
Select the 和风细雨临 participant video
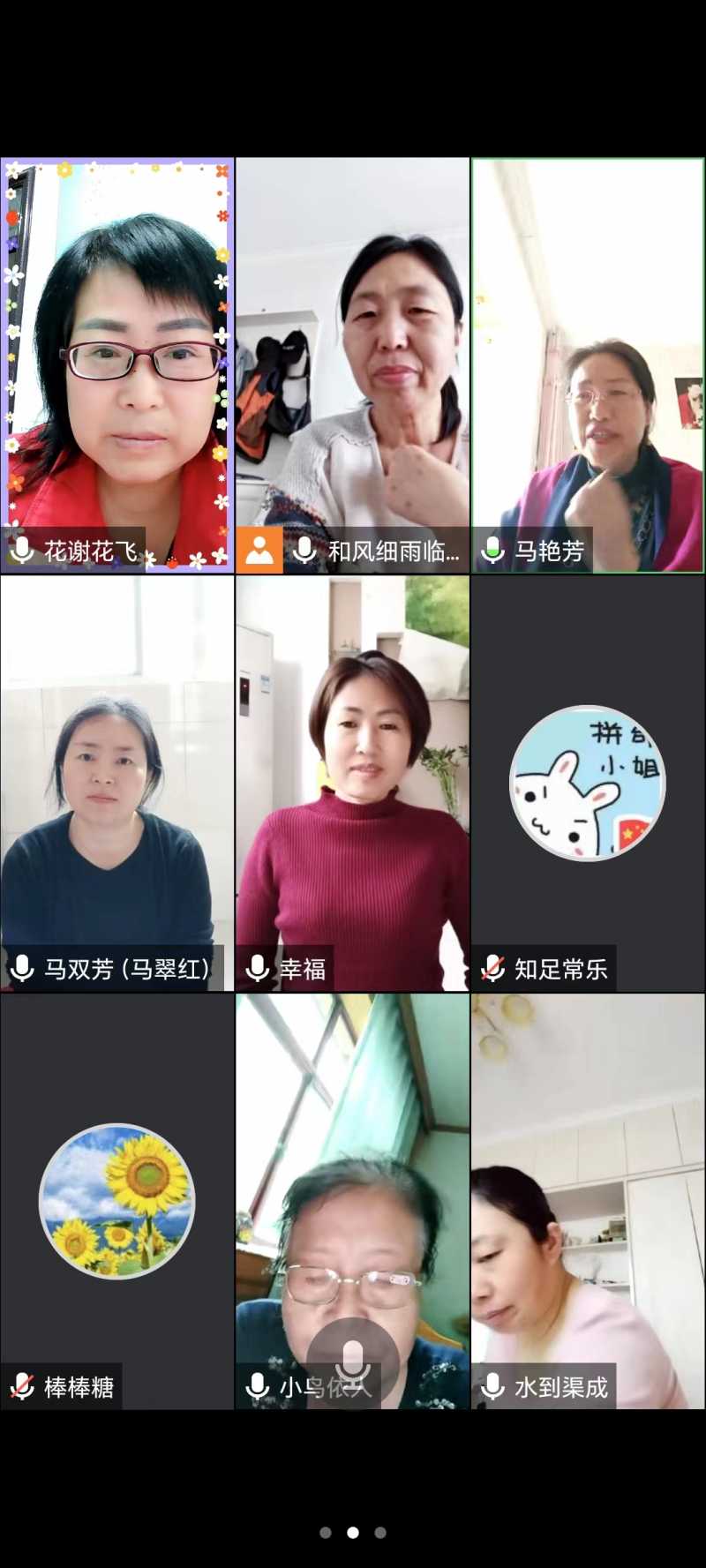pyautogui.click(x=352, y=364)
